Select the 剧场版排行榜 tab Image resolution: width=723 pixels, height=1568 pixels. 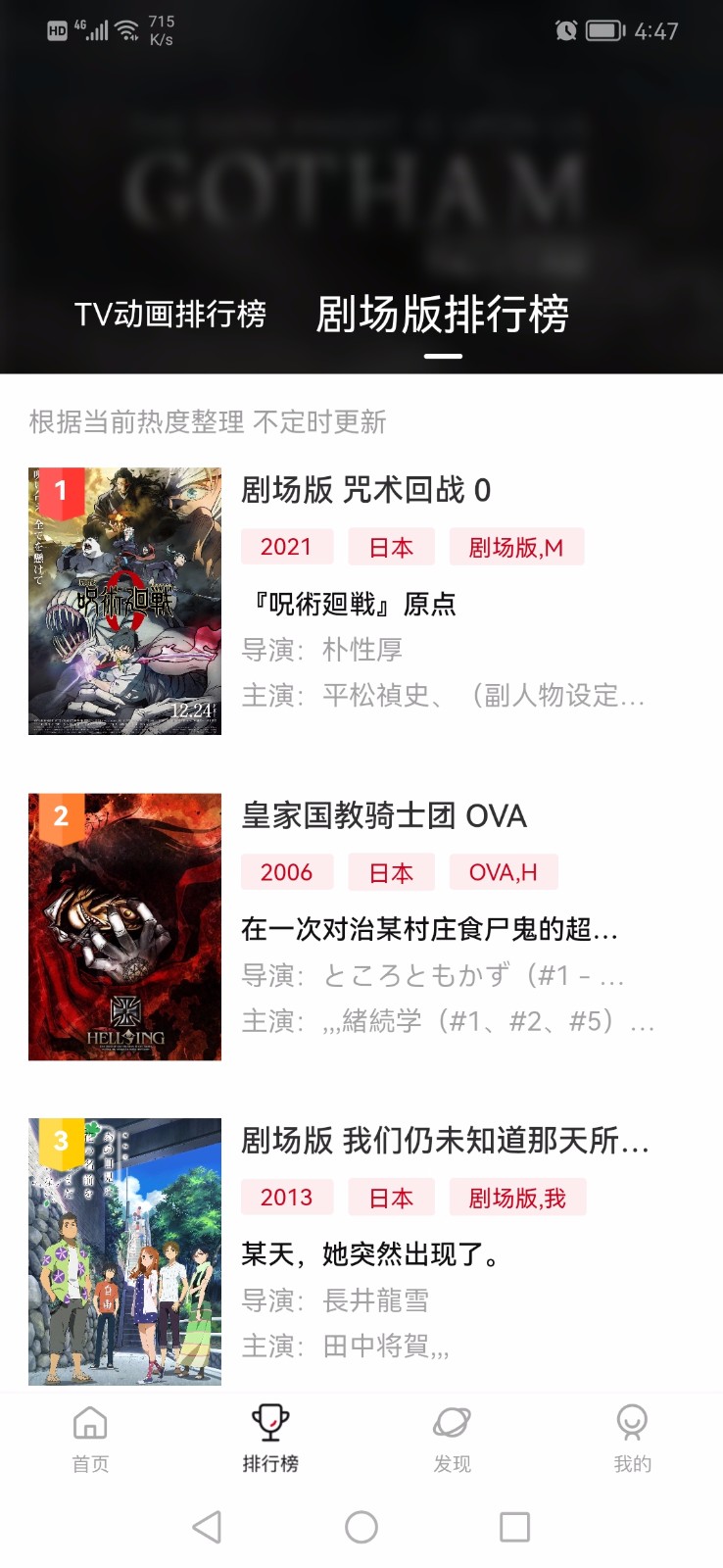[444, 316]
